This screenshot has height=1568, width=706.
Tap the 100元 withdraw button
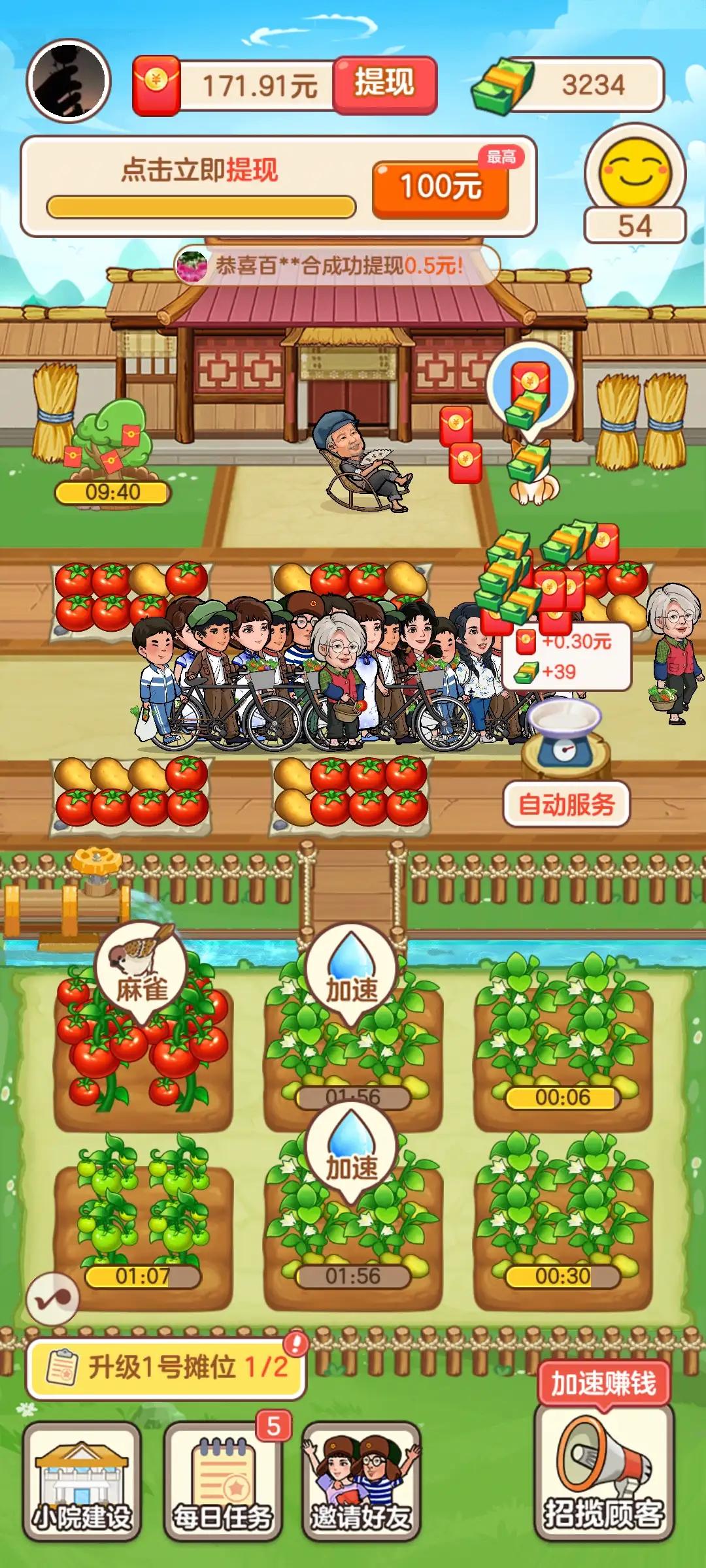pyautogui.click(x=441, y=188)
